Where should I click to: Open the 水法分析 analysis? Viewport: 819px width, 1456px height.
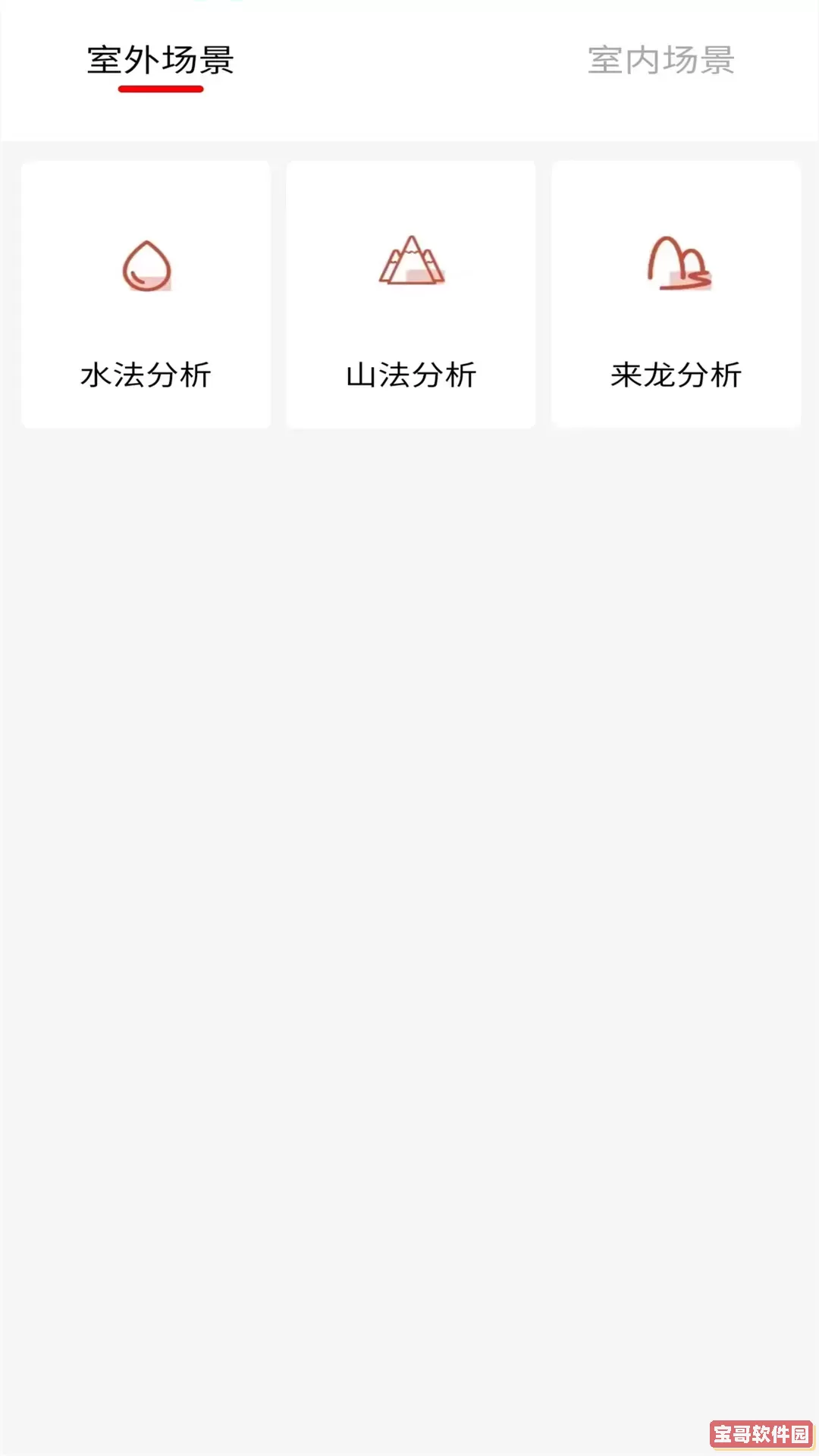146,294
